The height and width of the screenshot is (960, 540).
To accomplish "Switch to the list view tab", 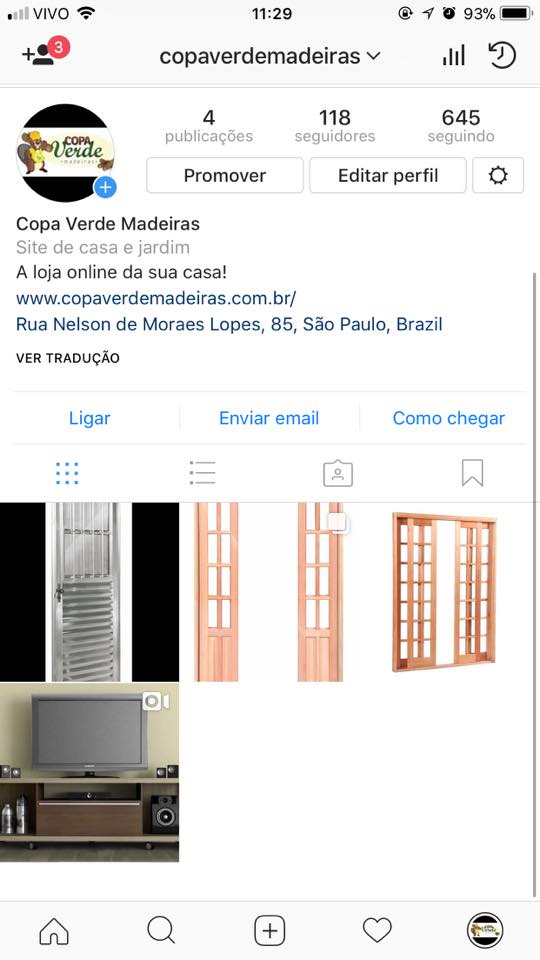I will click(x=202, y=473).
